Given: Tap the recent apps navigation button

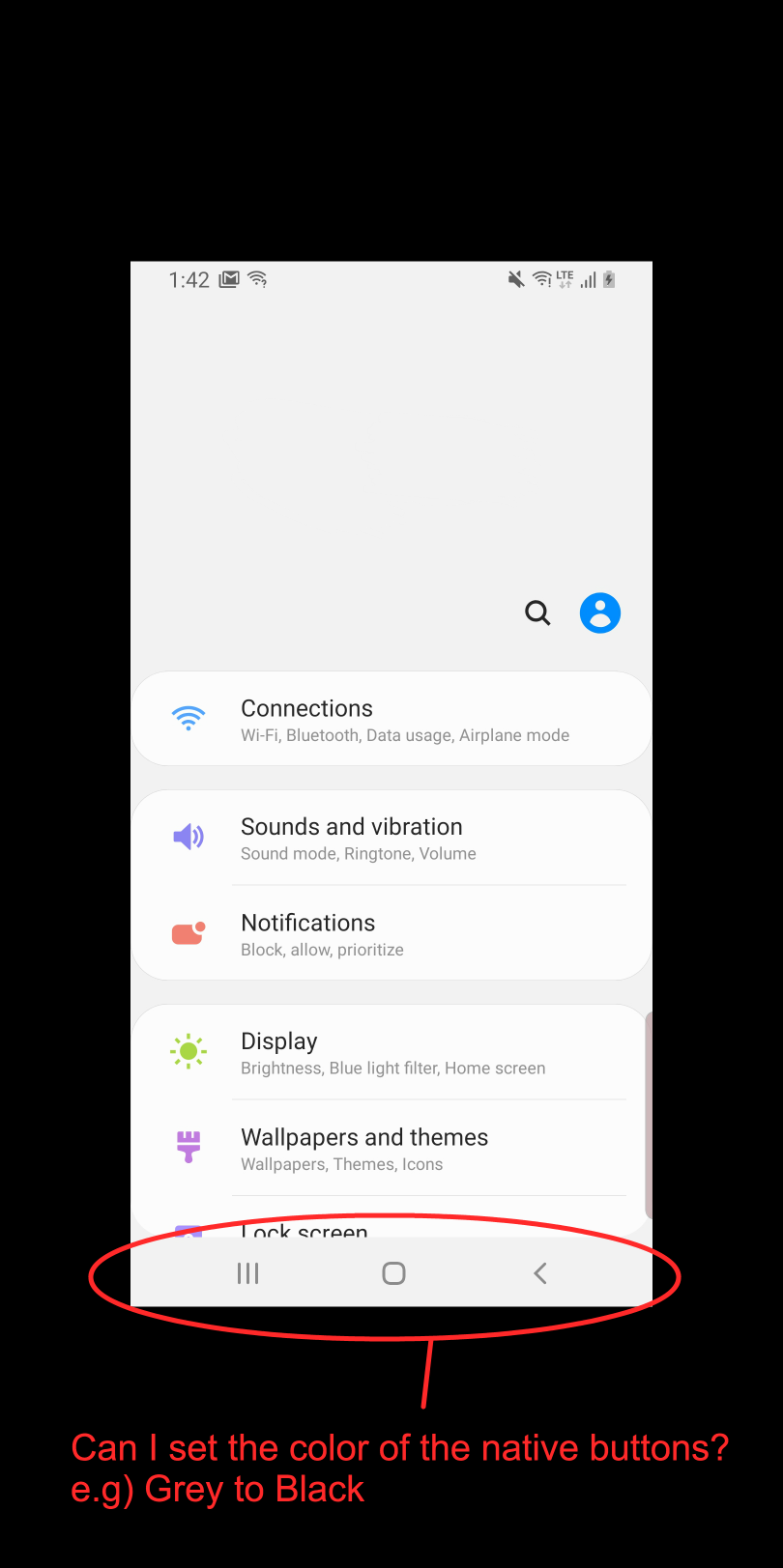Looking at the screenshot, I should (x=248, y=1273).
